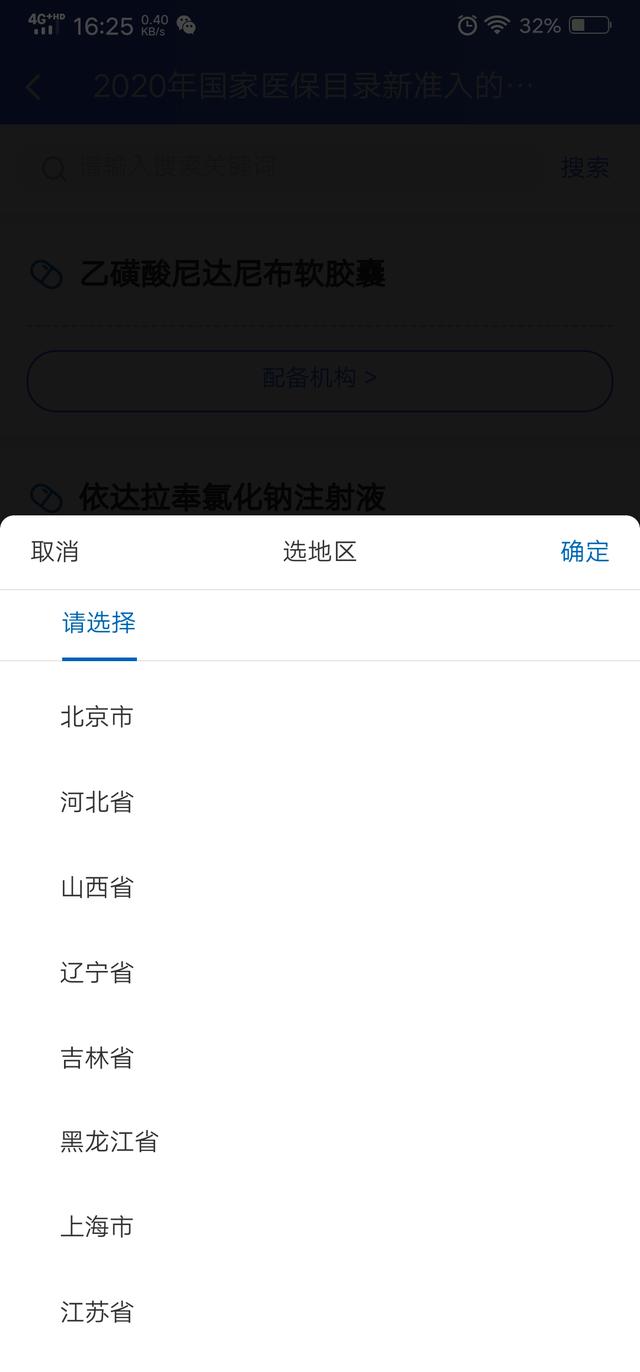Select 吉林省 in the region list

click(97, 1057)
